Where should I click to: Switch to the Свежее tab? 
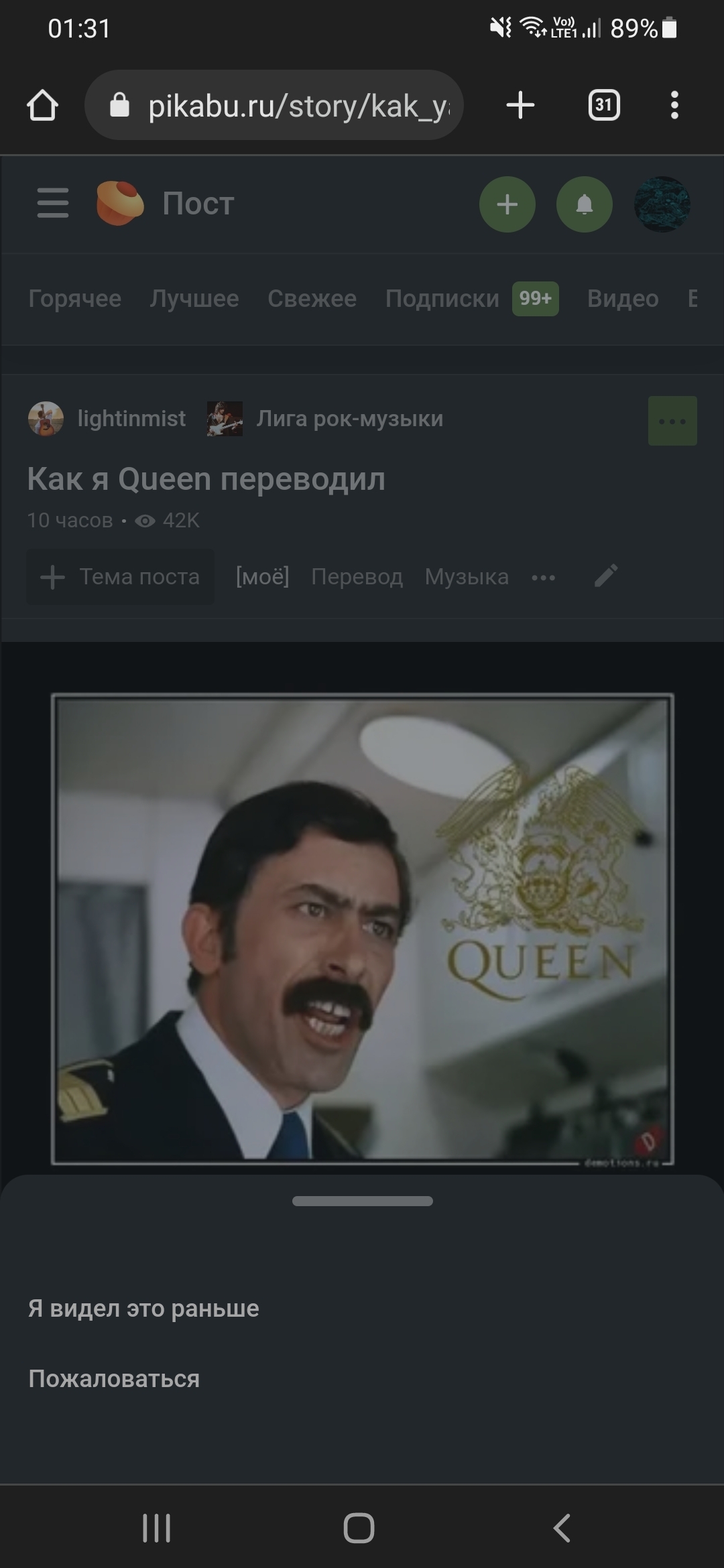pos(312,298)
